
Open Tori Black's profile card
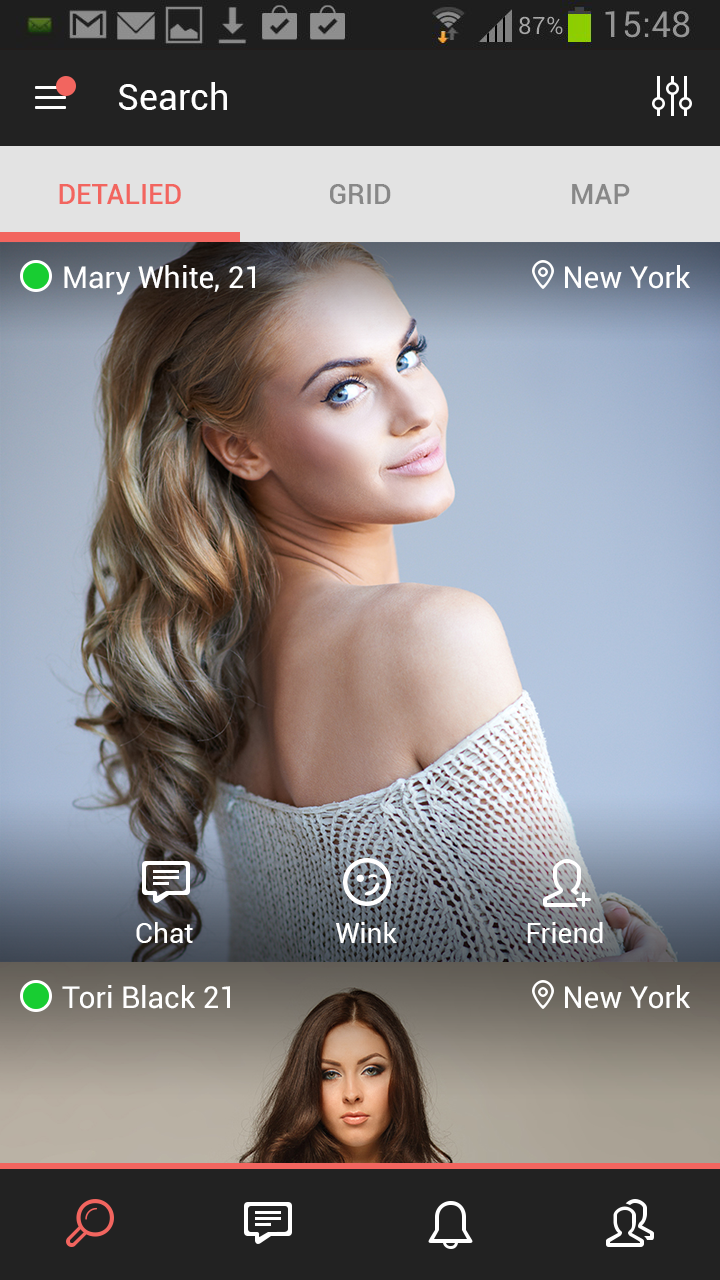coord(360,1070)
